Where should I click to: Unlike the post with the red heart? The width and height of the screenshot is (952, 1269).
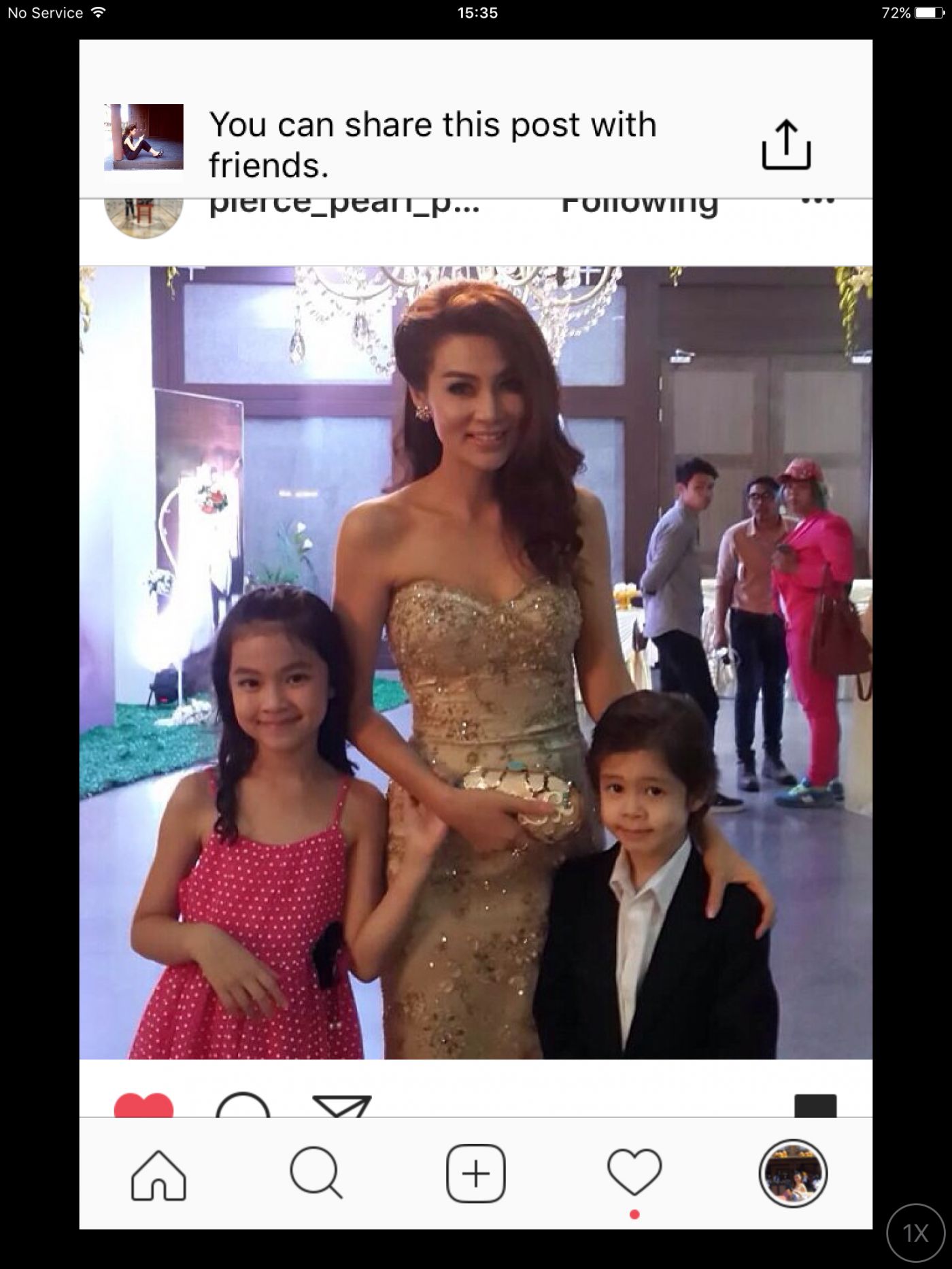point(143,1105)
